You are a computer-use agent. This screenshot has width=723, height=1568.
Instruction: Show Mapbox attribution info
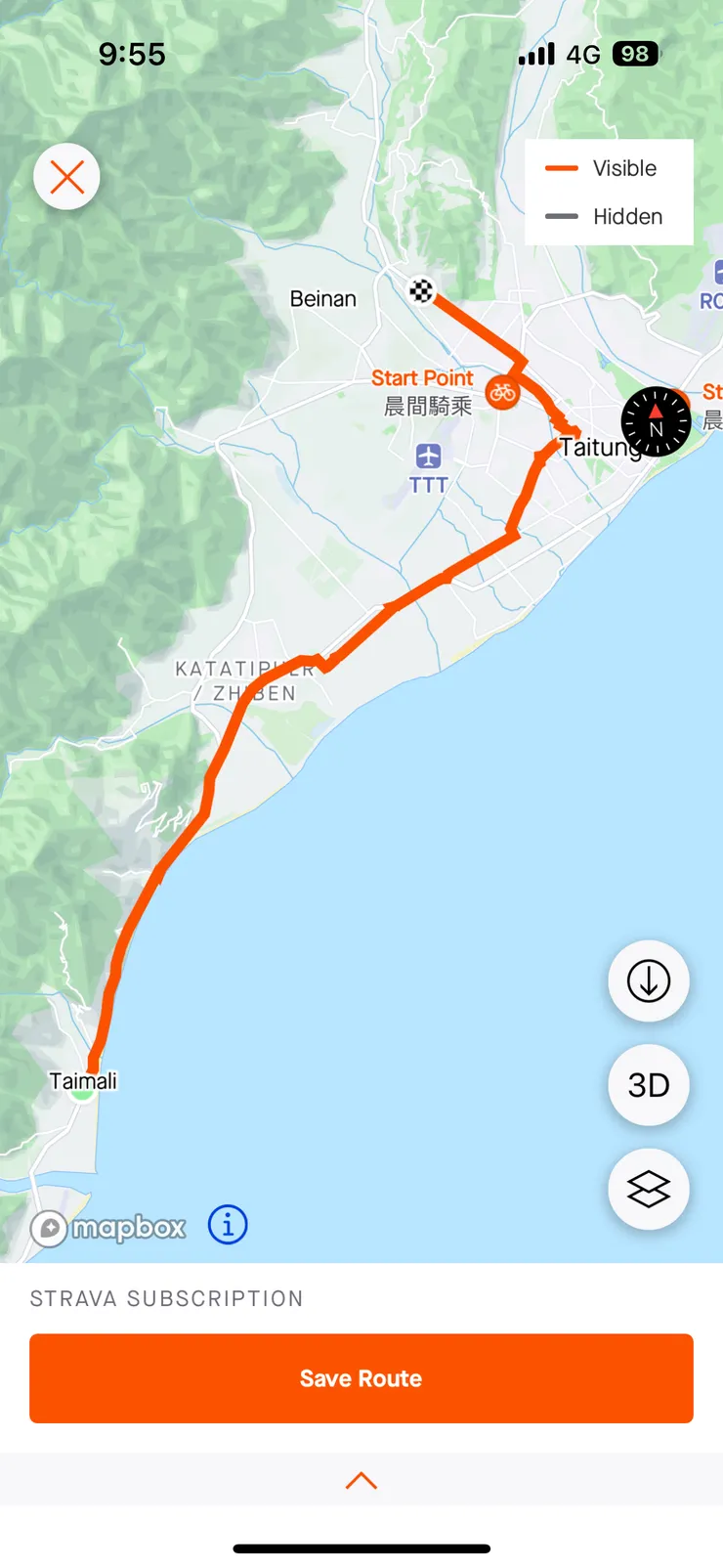(228, 1224)
